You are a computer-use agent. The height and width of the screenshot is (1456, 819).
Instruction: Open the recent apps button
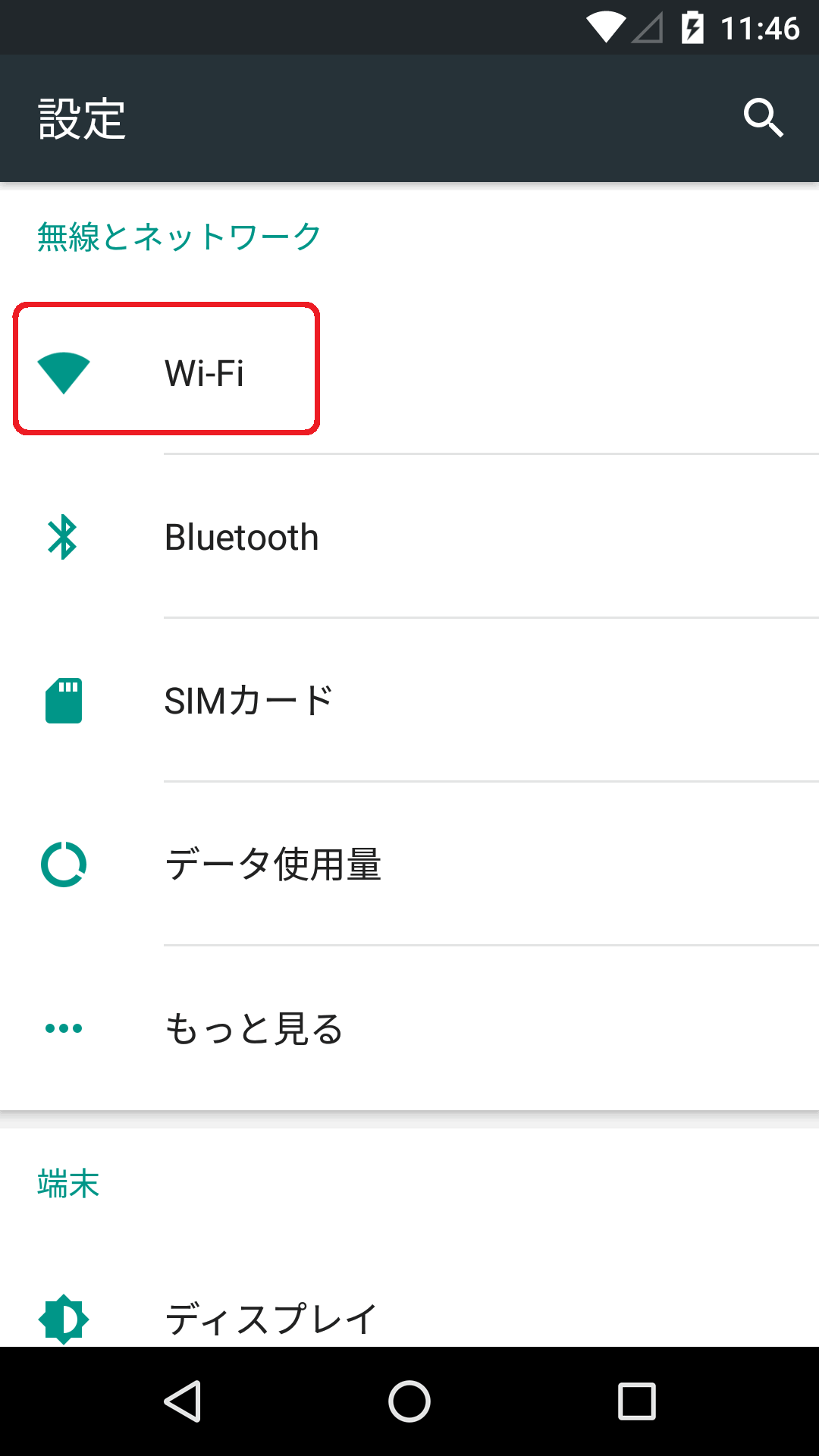tap(637, 1401)
